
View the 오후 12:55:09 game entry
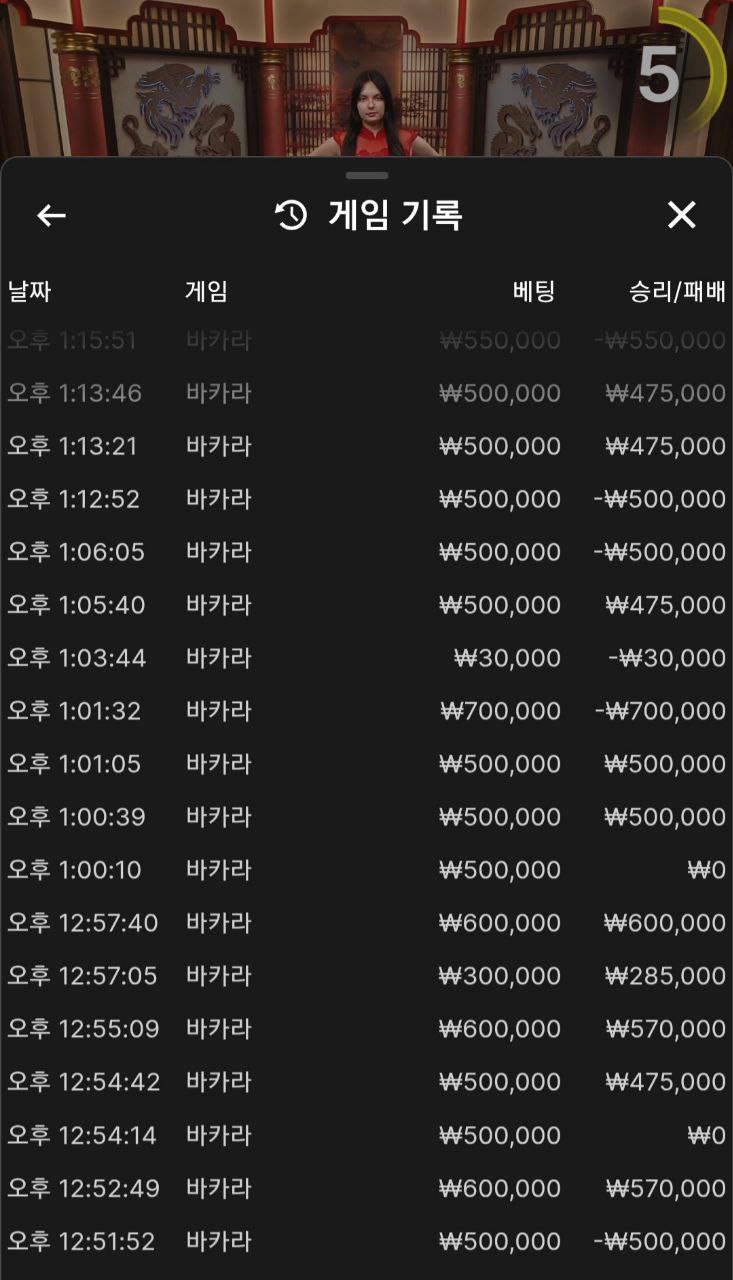[366, 1029]
